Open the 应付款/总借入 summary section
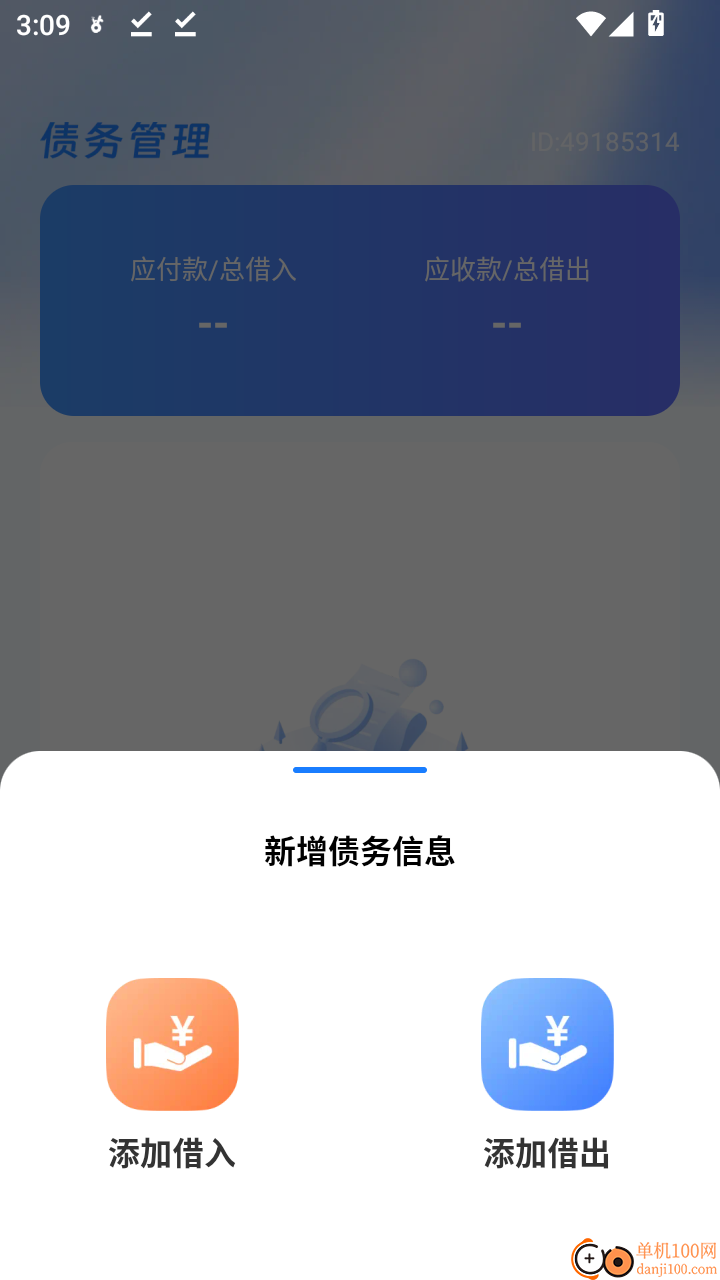The width and height of the screenshot is (720, 1280). coord(213,268)
